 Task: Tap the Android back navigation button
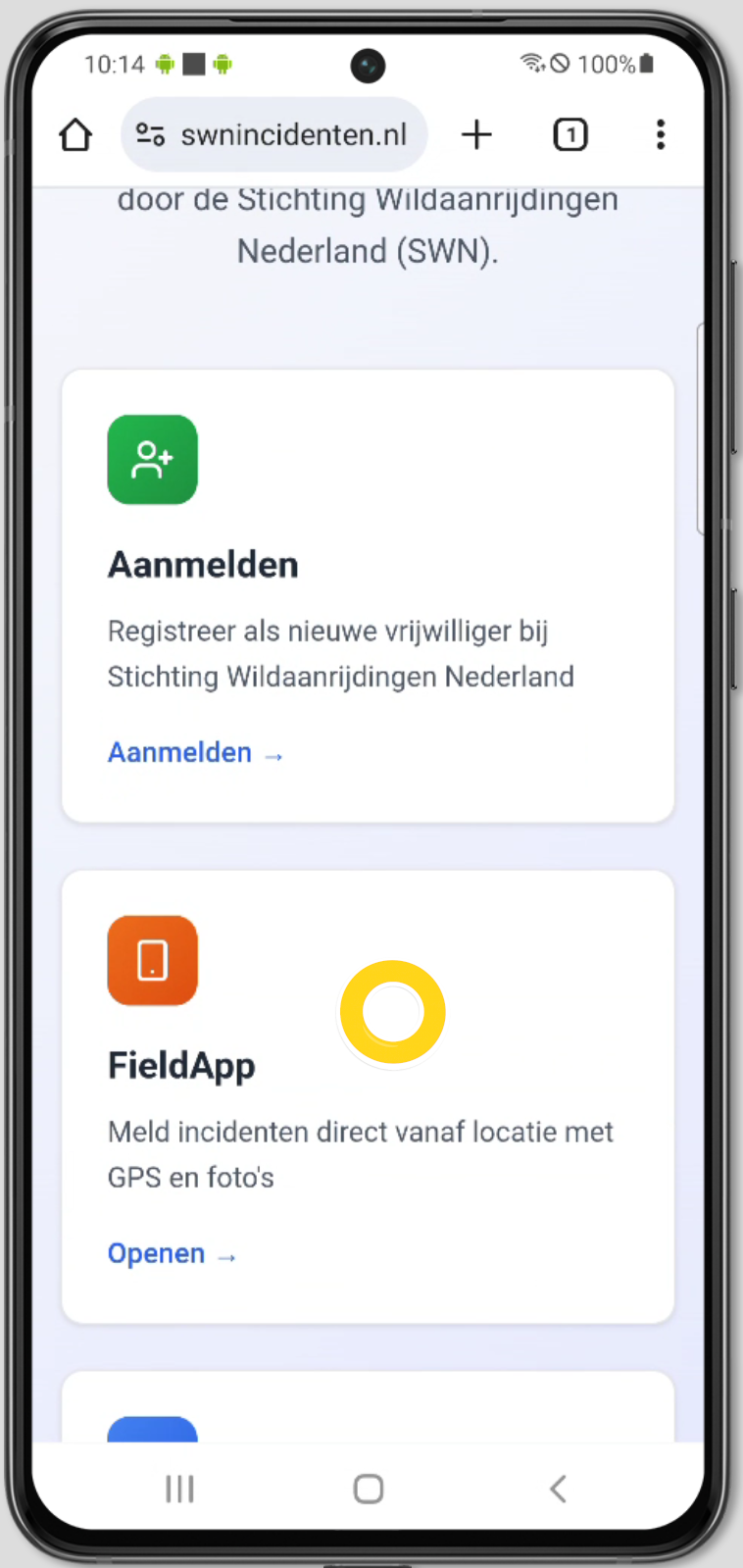pos(558,1489)
